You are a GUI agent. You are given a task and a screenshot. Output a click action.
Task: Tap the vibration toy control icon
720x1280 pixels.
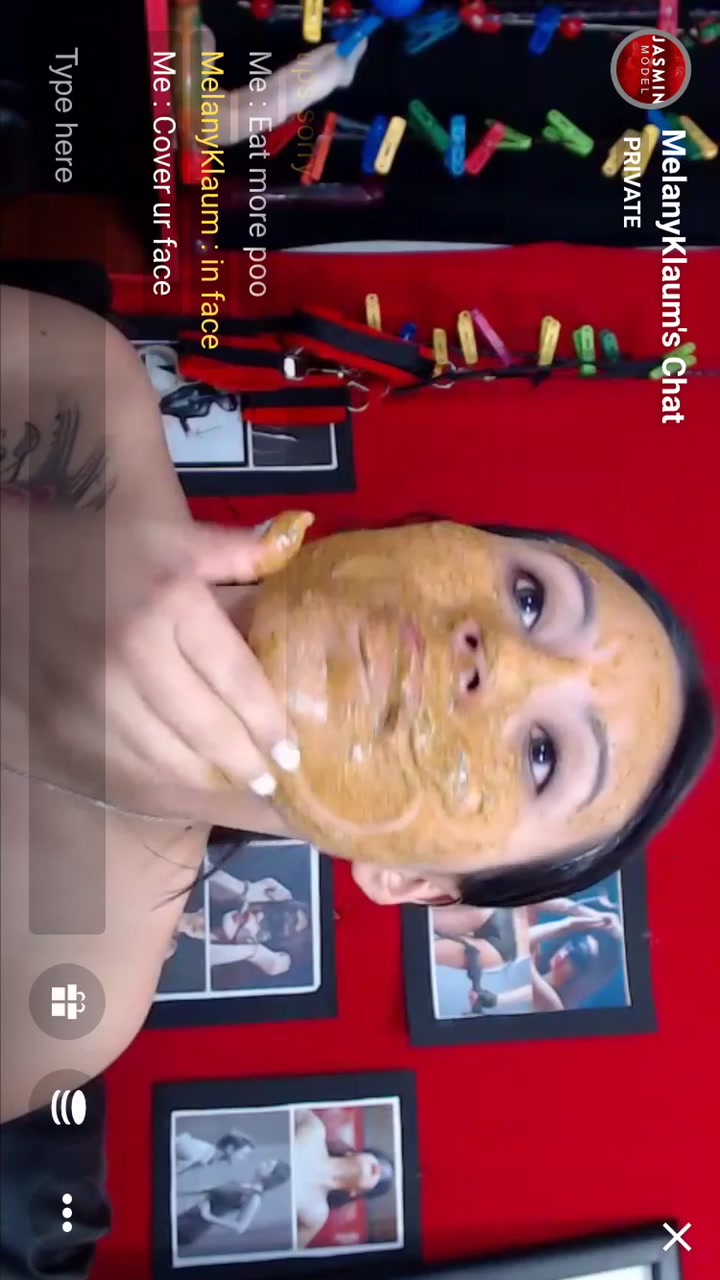click(x=67, y=1107)
